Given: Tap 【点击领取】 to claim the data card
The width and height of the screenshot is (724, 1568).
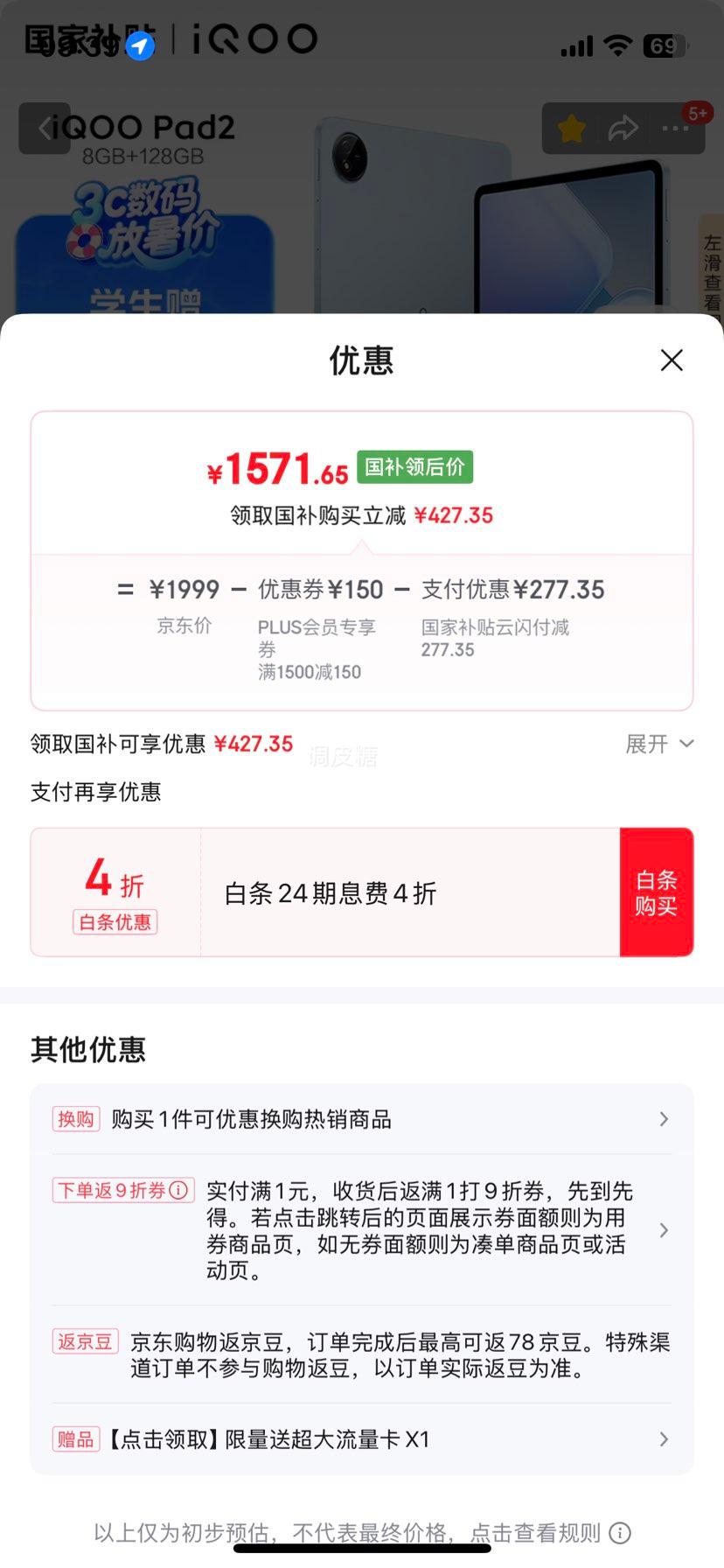Looking at the screenshot, I should (x=156, y=1438).
